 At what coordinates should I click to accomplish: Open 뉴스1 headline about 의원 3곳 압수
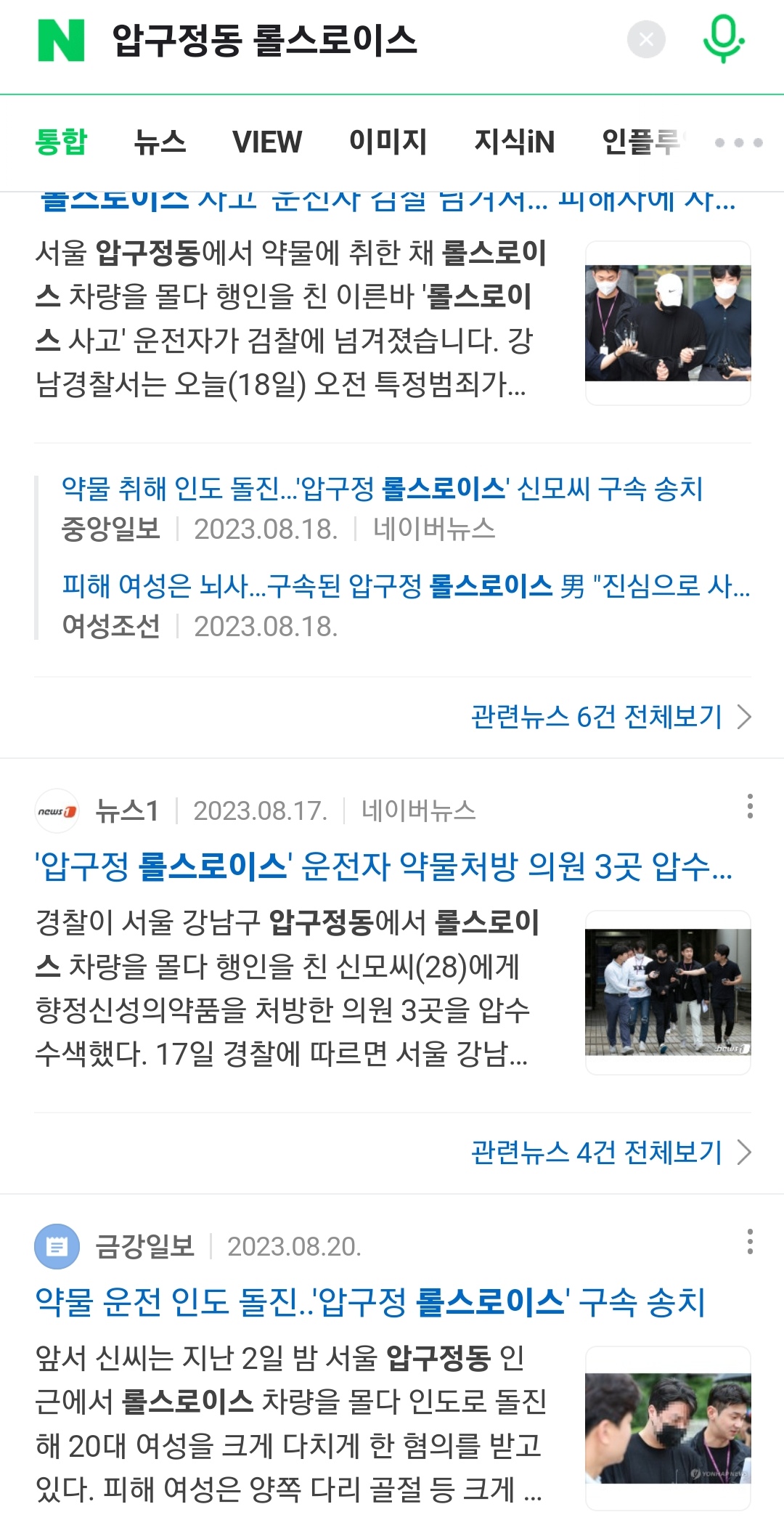coord(383,866)
